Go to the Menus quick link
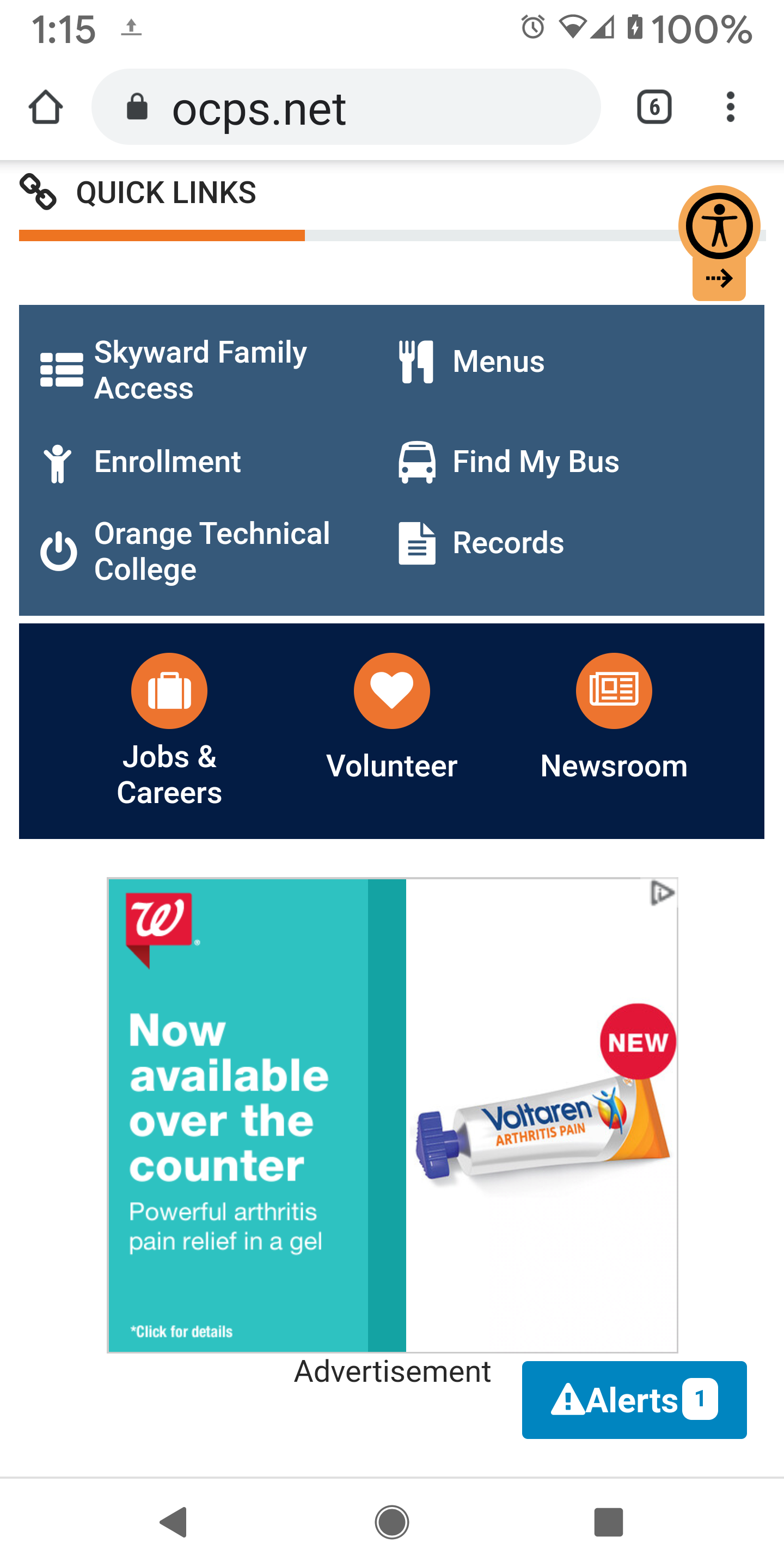 click(x=471, y=362)
